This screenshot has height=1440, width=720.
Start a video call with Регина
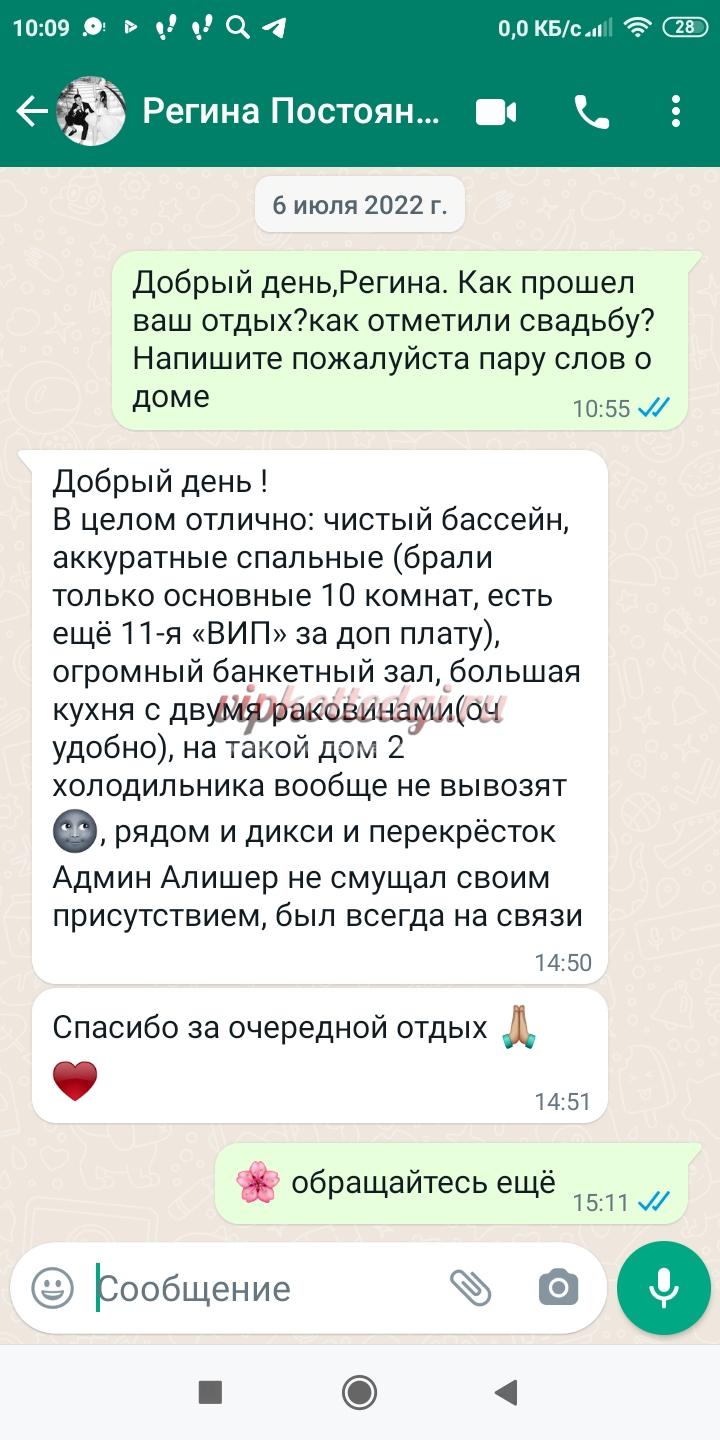496,112
